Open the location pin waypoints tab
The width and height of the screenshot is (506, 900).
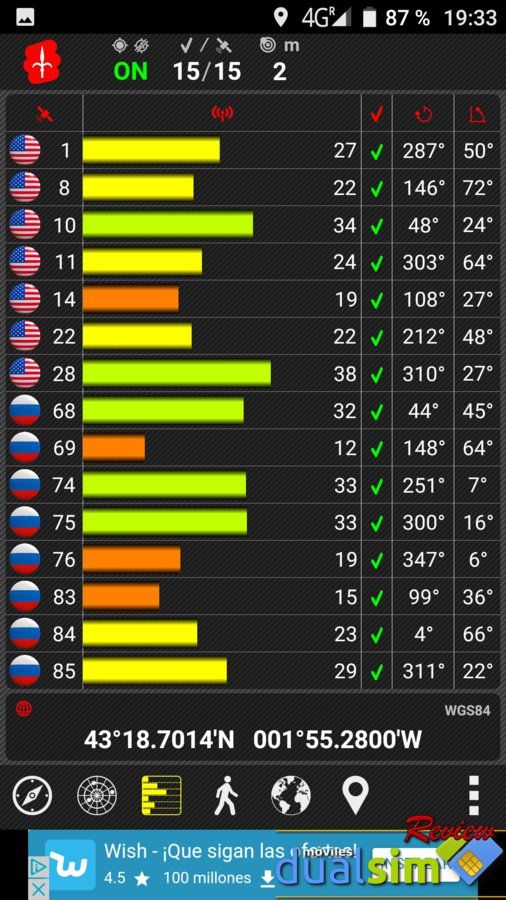coord(356,796)
